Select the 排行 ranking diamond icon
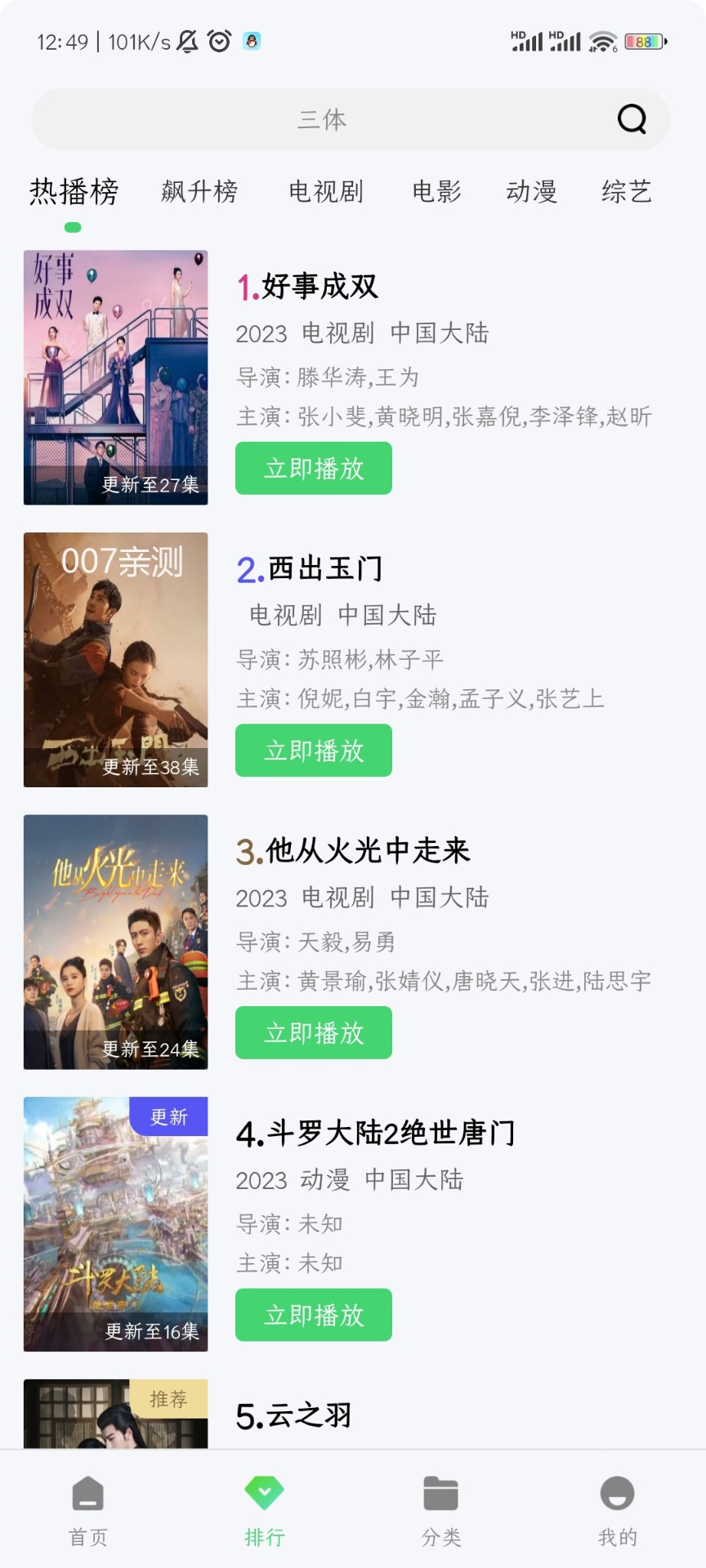Viewport: 706px width, 1568px height. click(x=264, y=1493)
